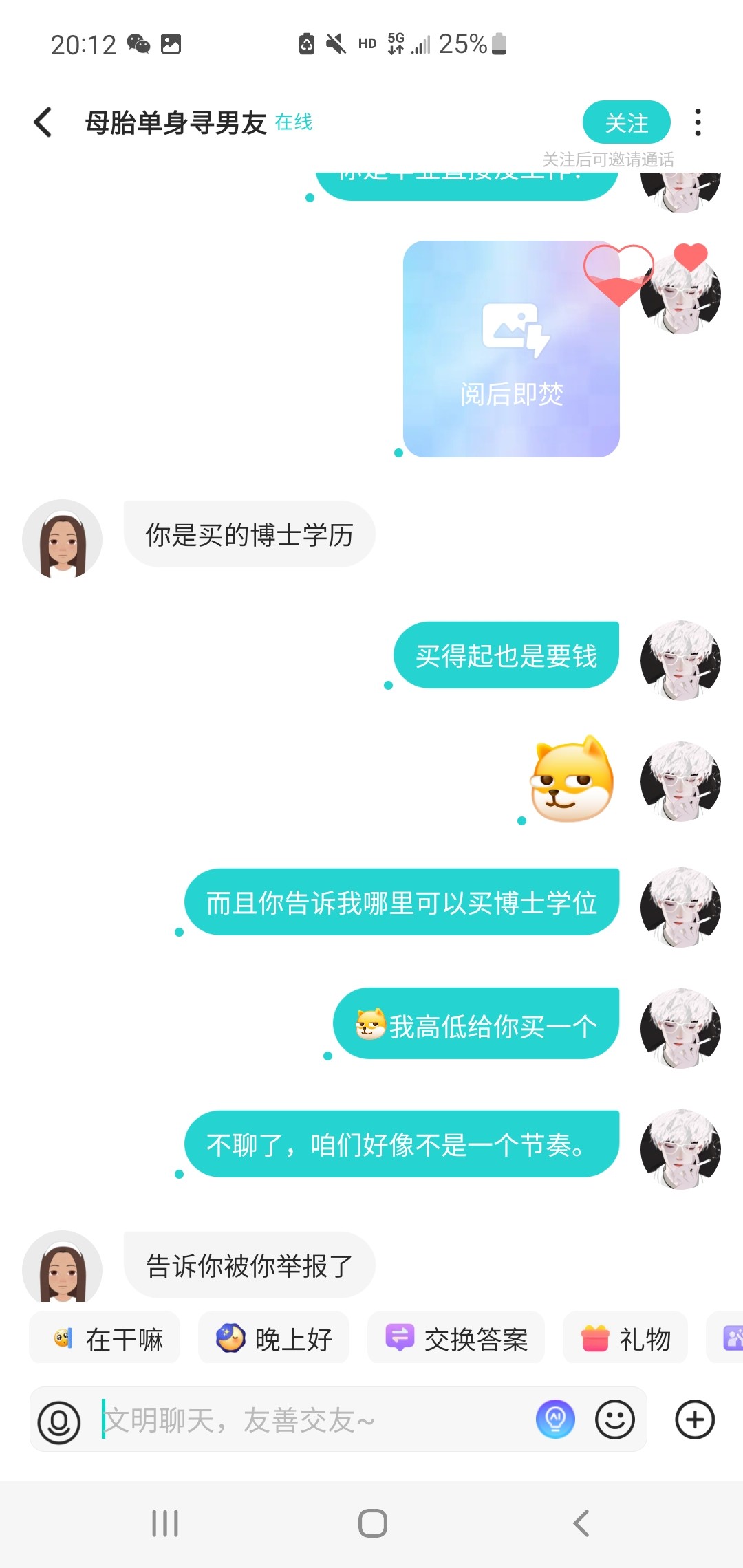This screenshot has height=1568, width=743.
Task: Send quick reply 晚上好
Action: [x=274, y=1338]
